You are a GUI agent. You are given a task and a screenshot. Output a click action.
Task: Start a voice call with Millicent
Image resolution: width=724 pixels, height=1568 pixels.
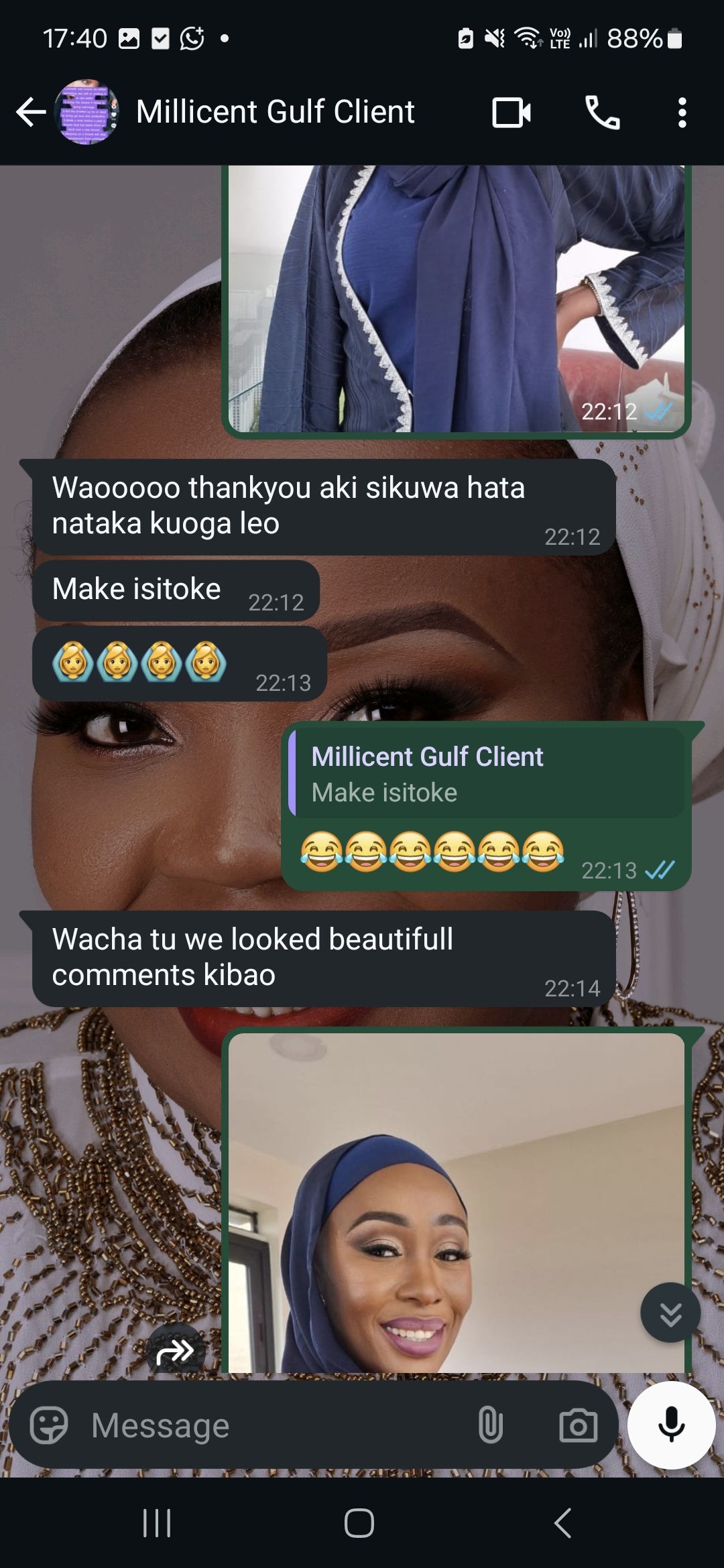602,113
